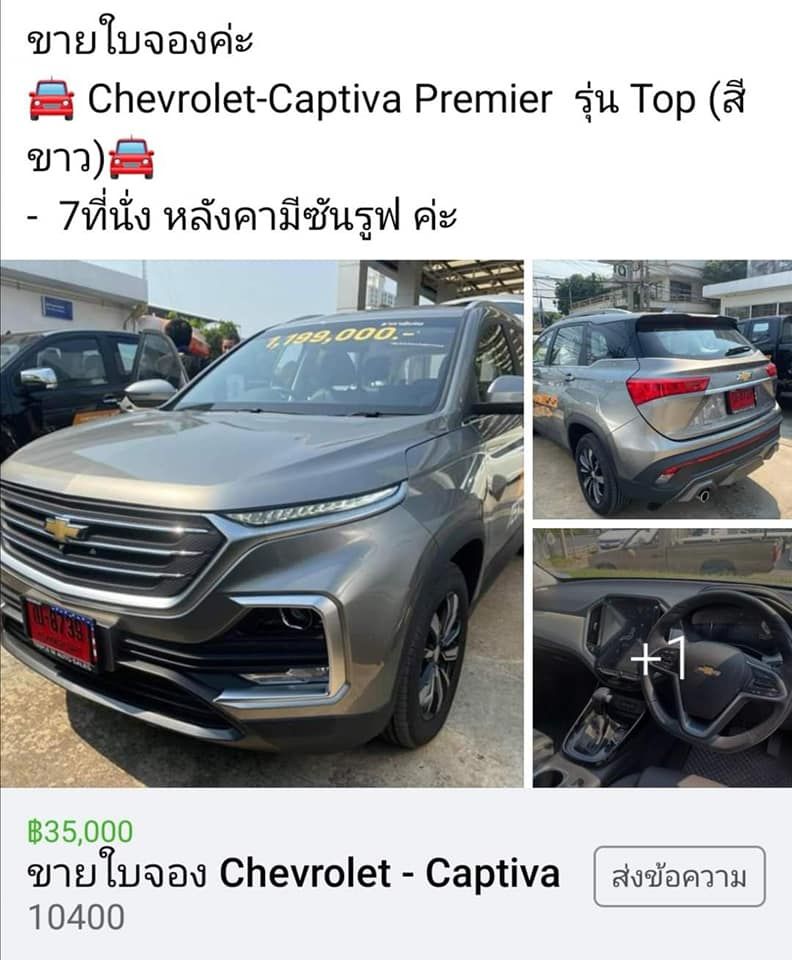Viewport: 792px width, 960px height.
Task: Tap the ส่งข้อความ message button
Action: (x=679, y=877)
